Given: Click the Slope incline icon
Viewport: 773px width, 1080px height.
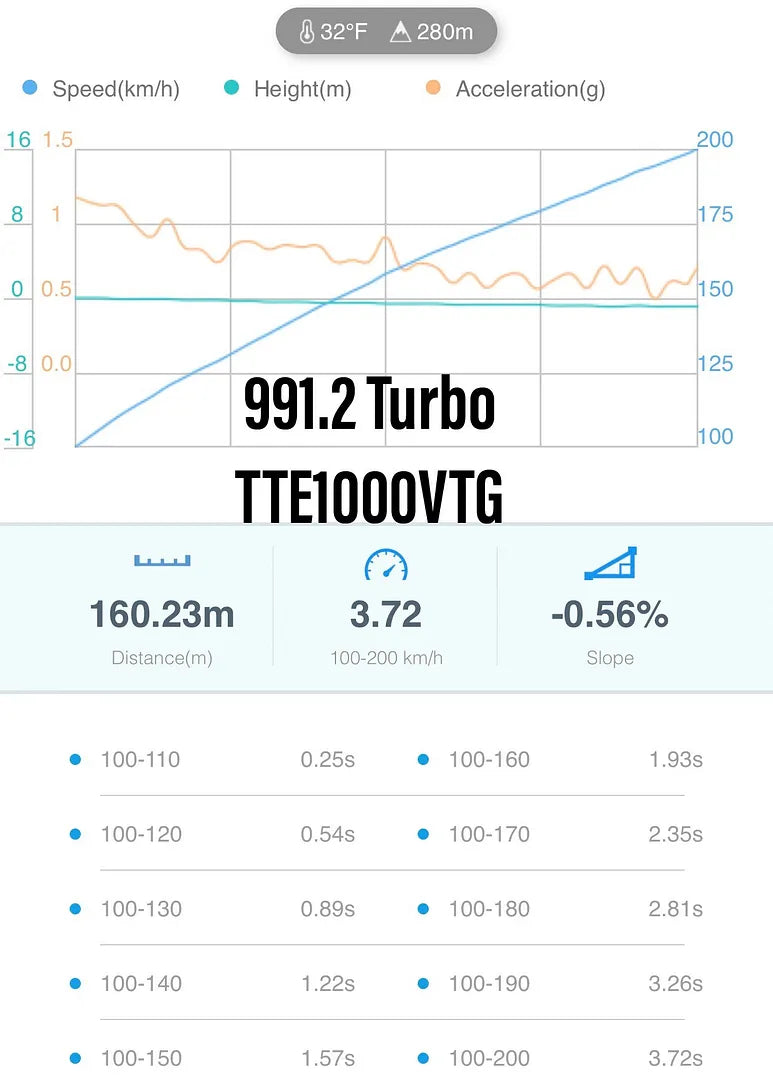Looking at the screenshot, I should point(610,563).
